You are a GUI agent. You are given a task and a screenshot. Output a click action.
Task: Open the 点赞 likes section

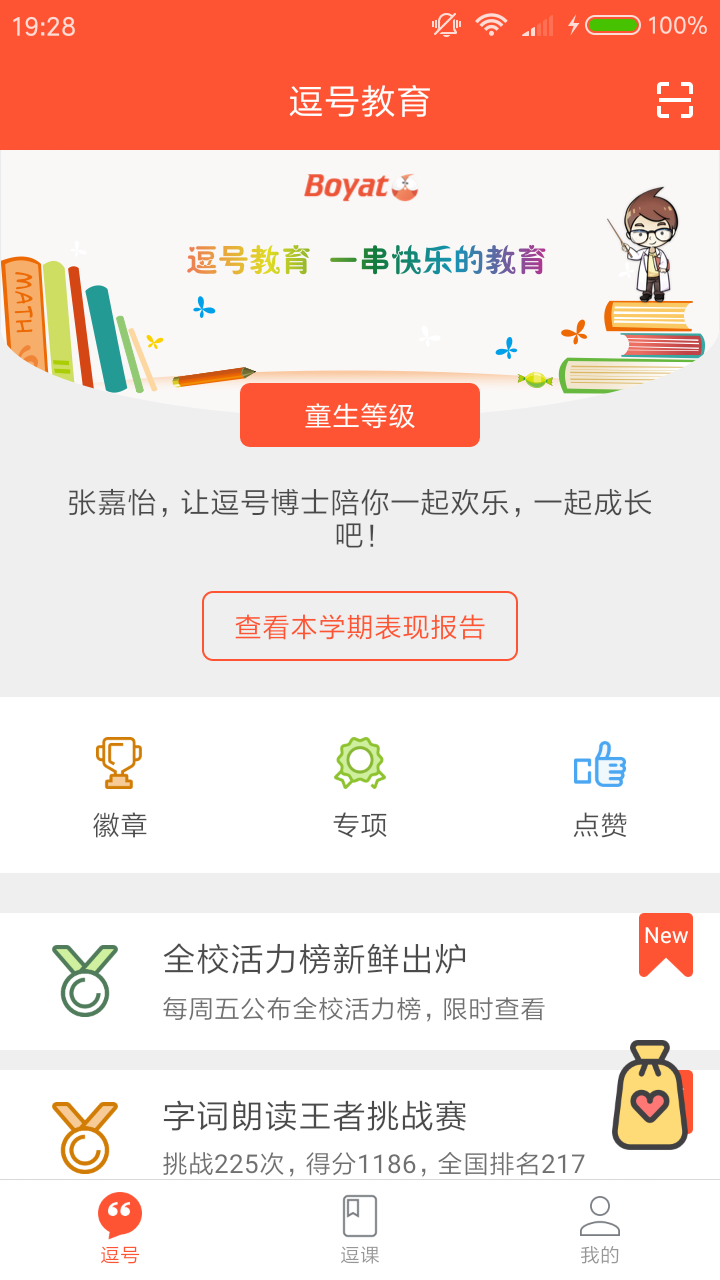[600, 785]
